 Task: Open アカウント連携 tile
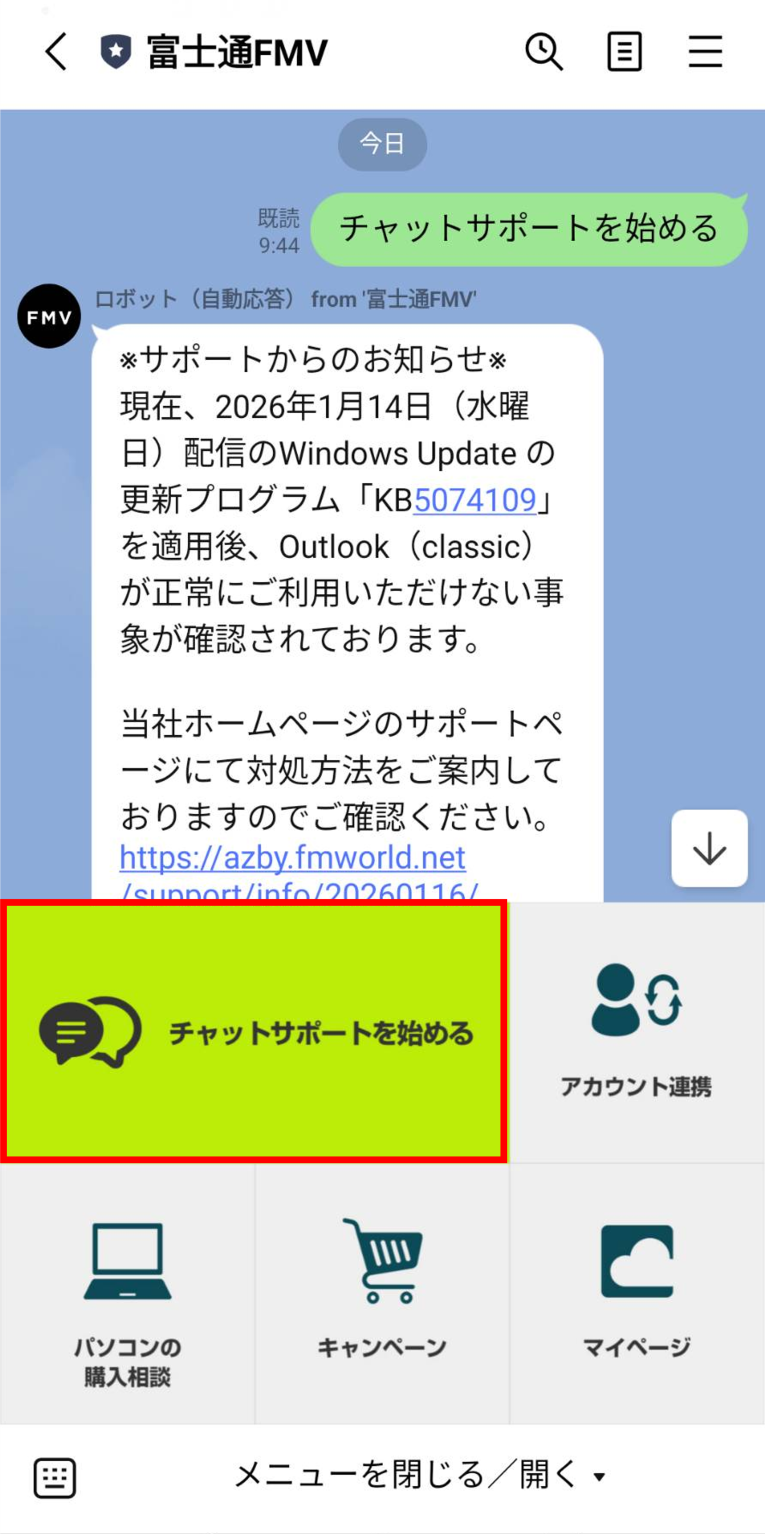636,1031
